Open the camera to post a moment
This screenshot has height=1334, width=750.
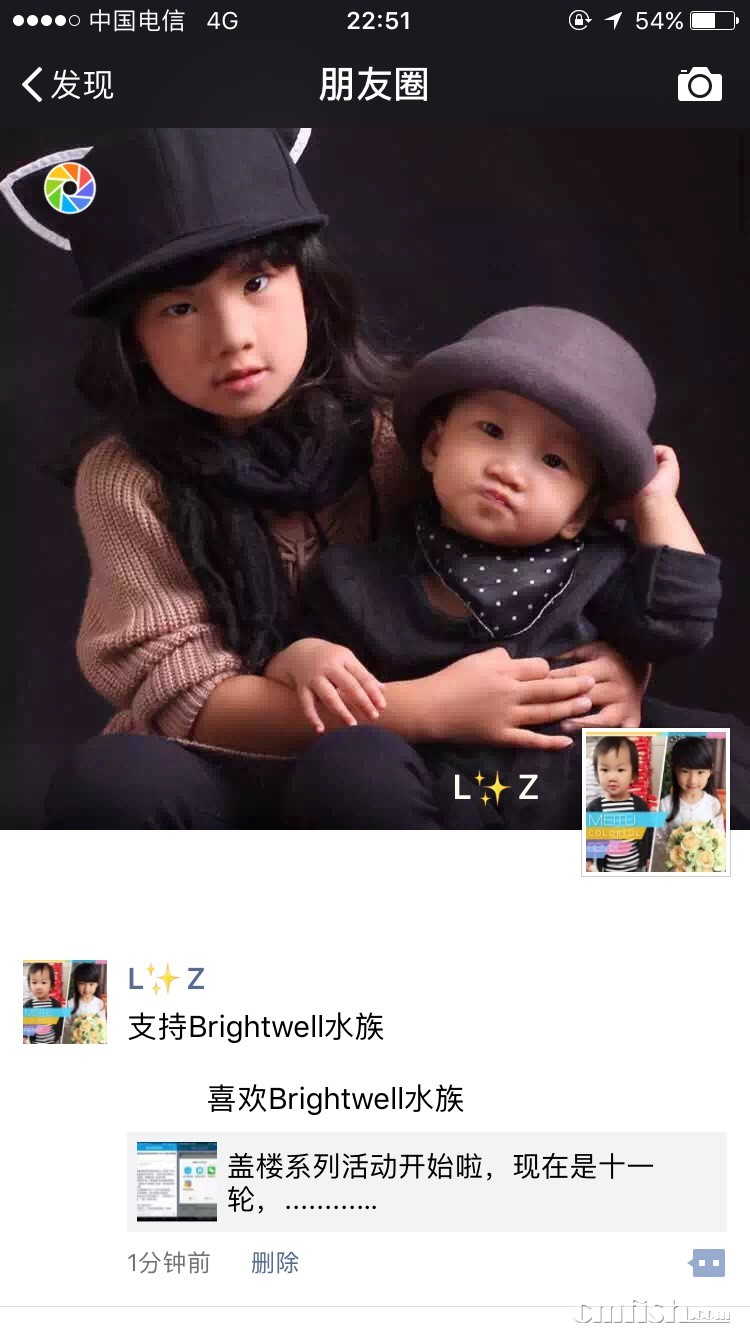coord(699,85)
